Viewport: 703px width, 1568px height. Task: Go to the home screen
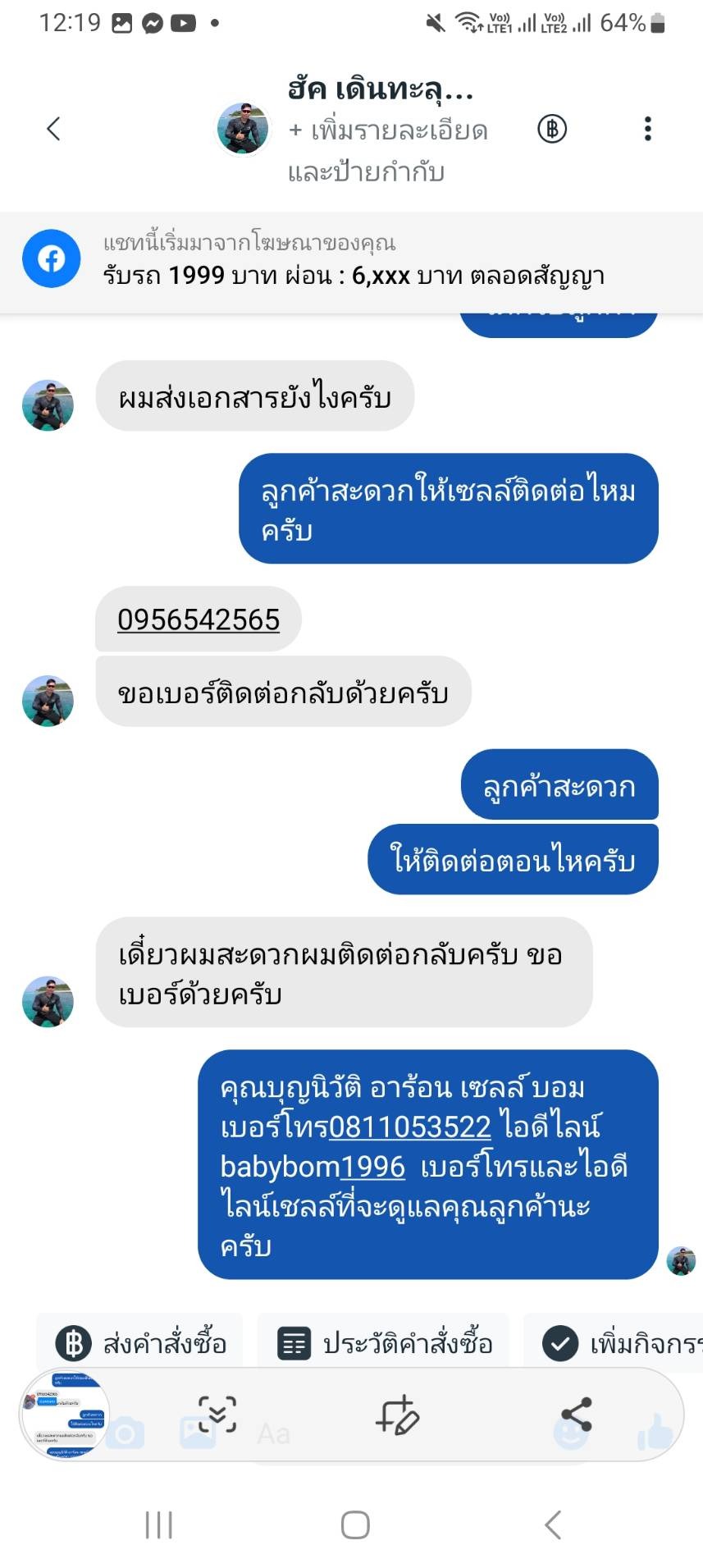[x=354, y=1525]
